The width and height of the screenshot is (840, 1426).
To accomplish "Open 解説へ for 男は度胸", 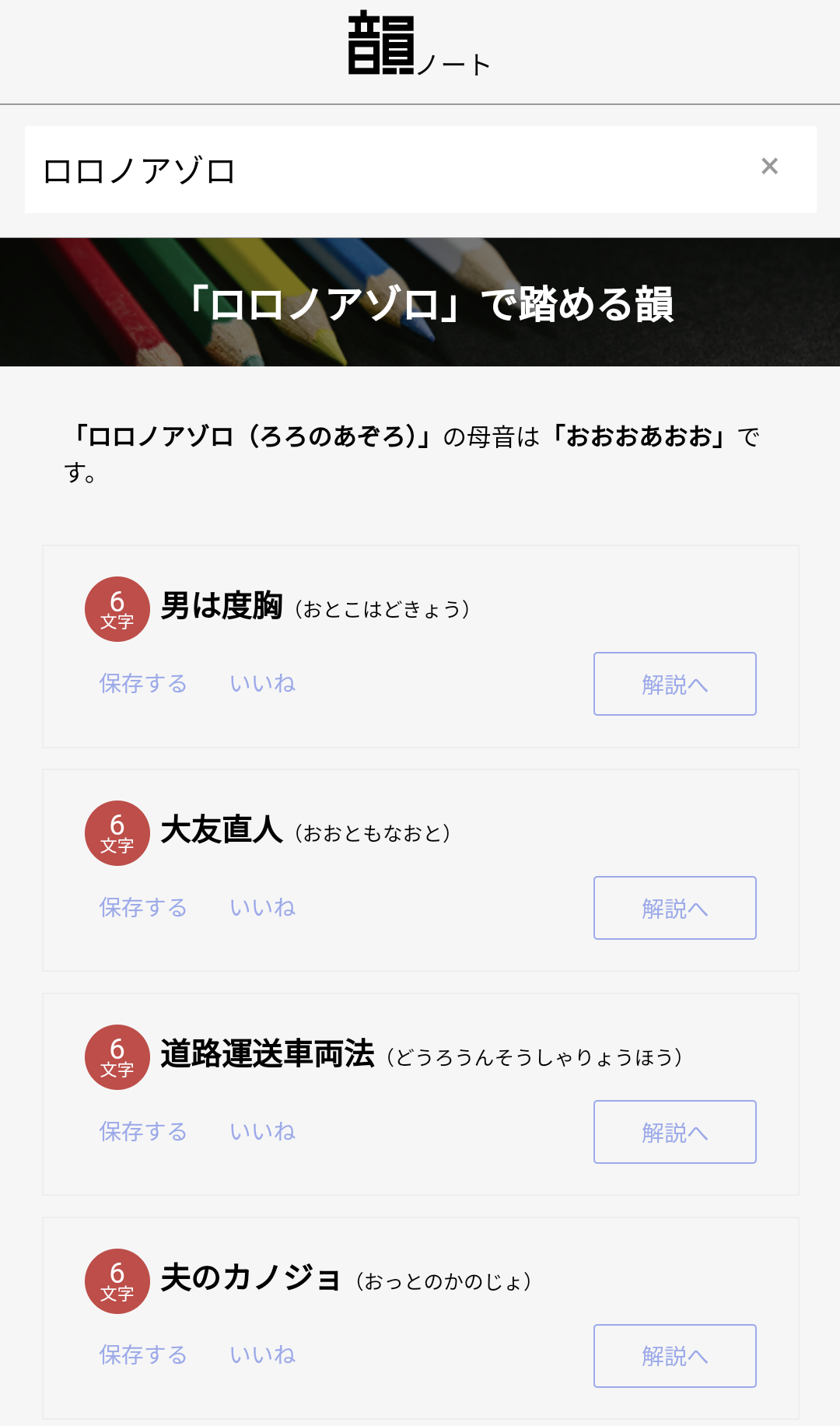I will point(675,684).
